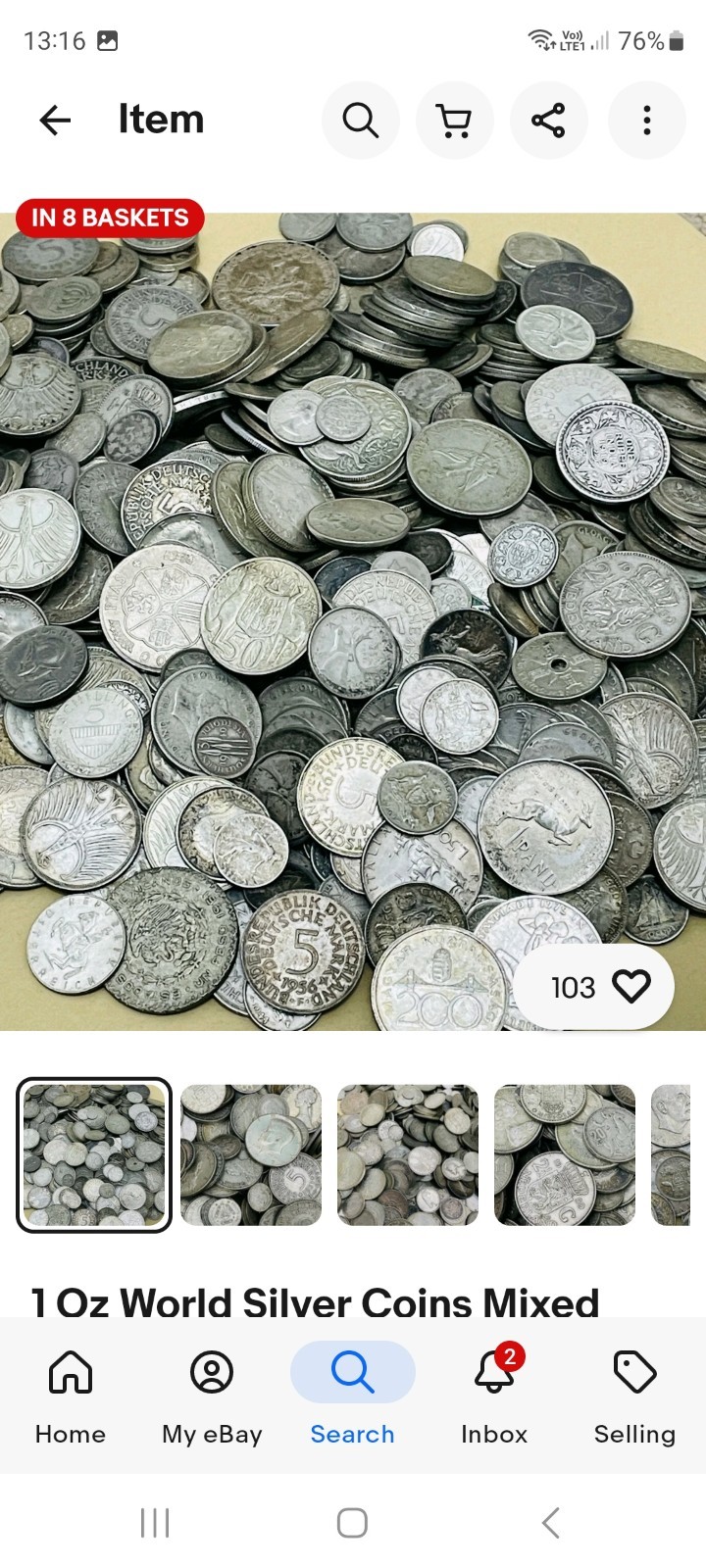
Task: Open search from the top bar
Action: coord(360,121)
